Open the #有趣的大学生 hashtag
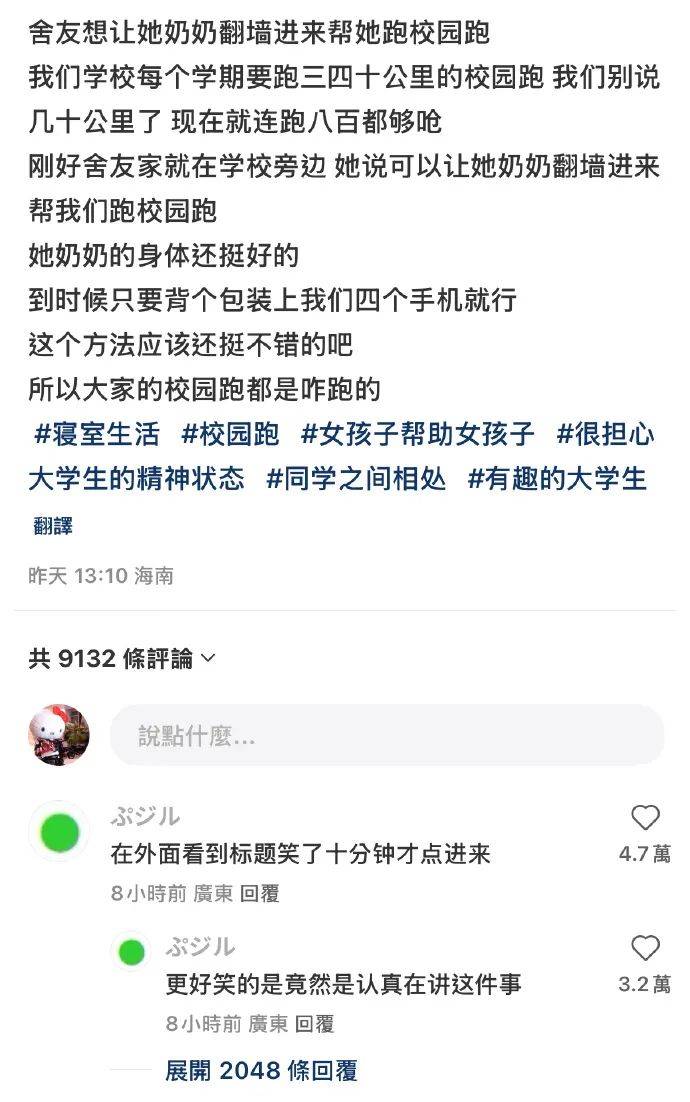This screenshot has height=1102, width=690. tap(557, 478)
